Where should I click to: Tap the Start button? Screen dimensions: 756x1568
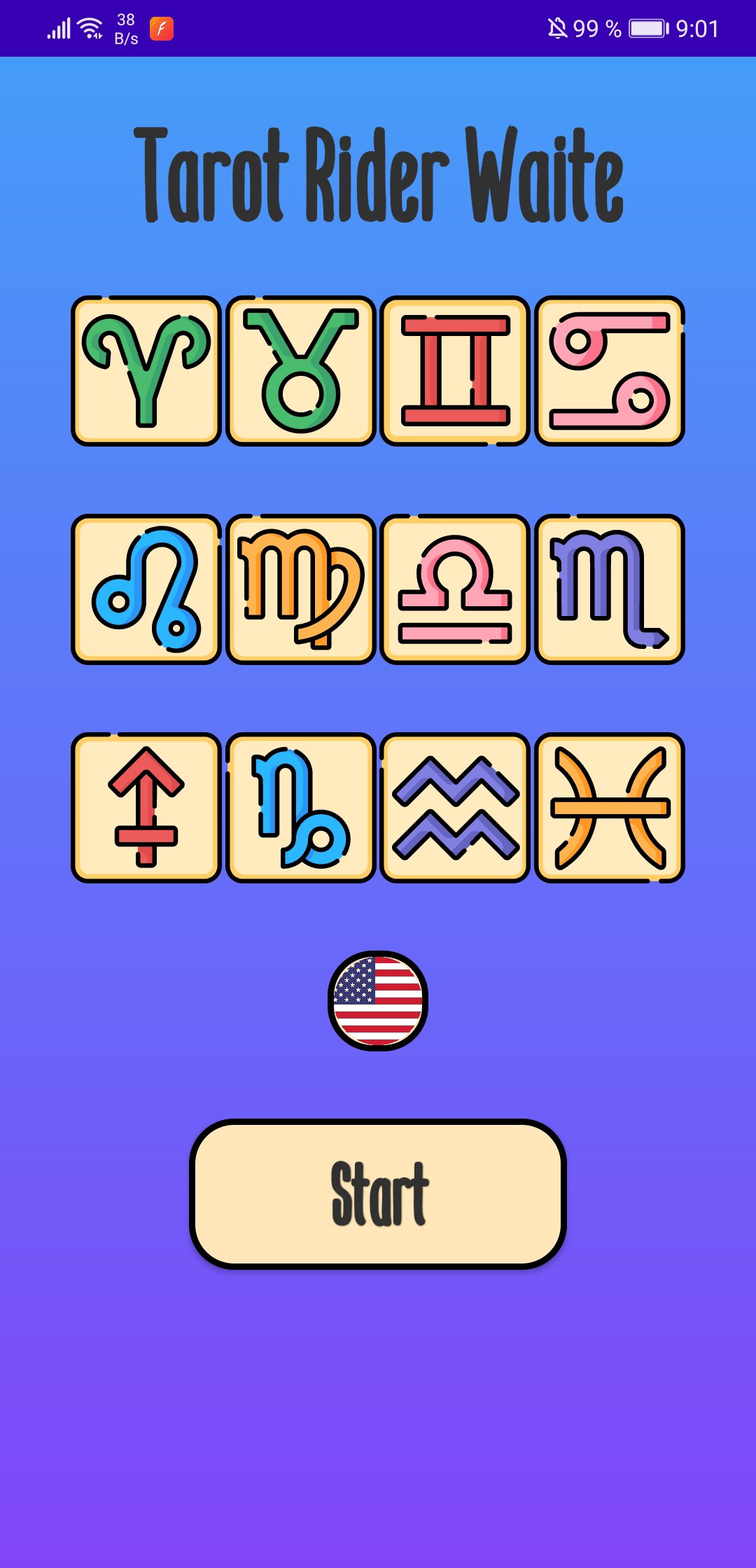tap(378, 1194)
